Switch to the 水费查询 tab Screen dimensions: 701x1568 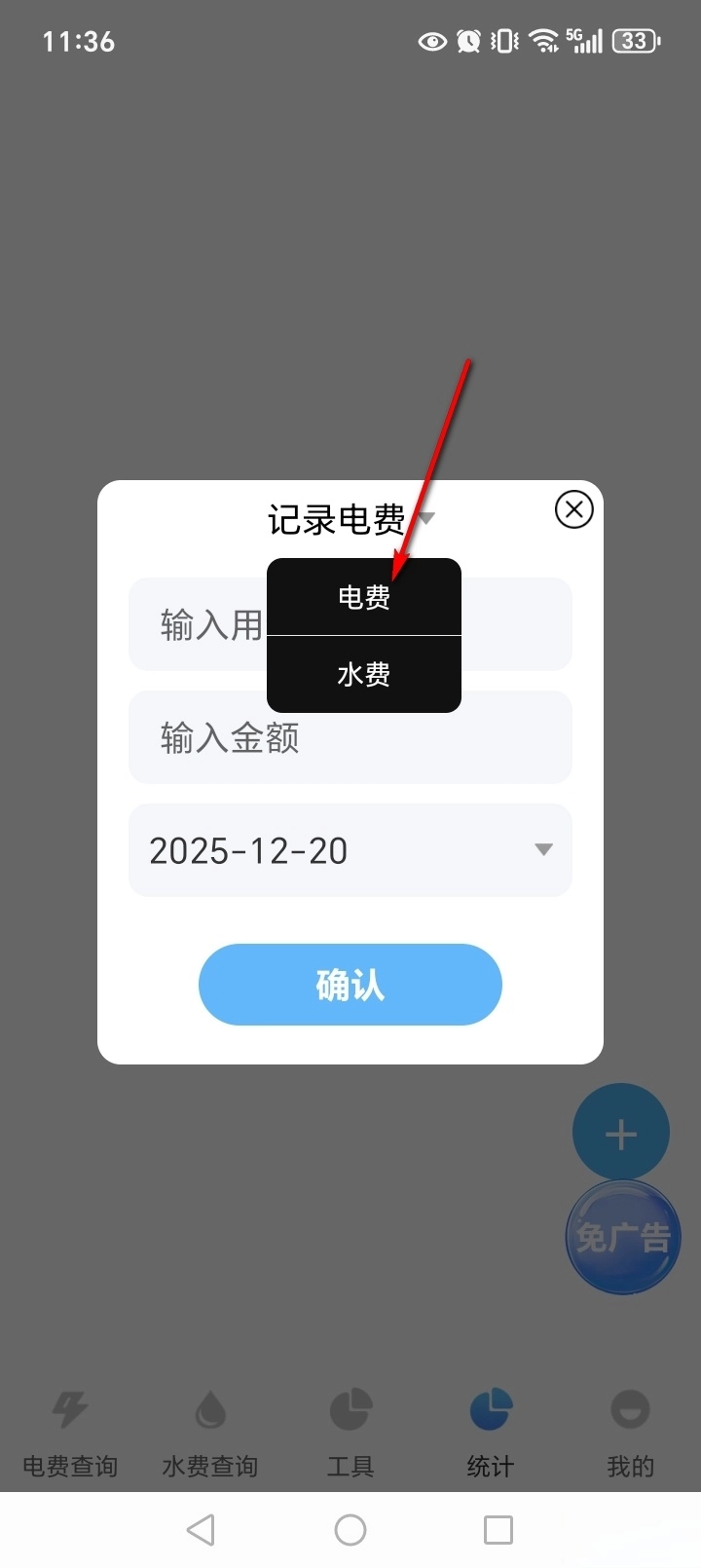pos(210,1434)
